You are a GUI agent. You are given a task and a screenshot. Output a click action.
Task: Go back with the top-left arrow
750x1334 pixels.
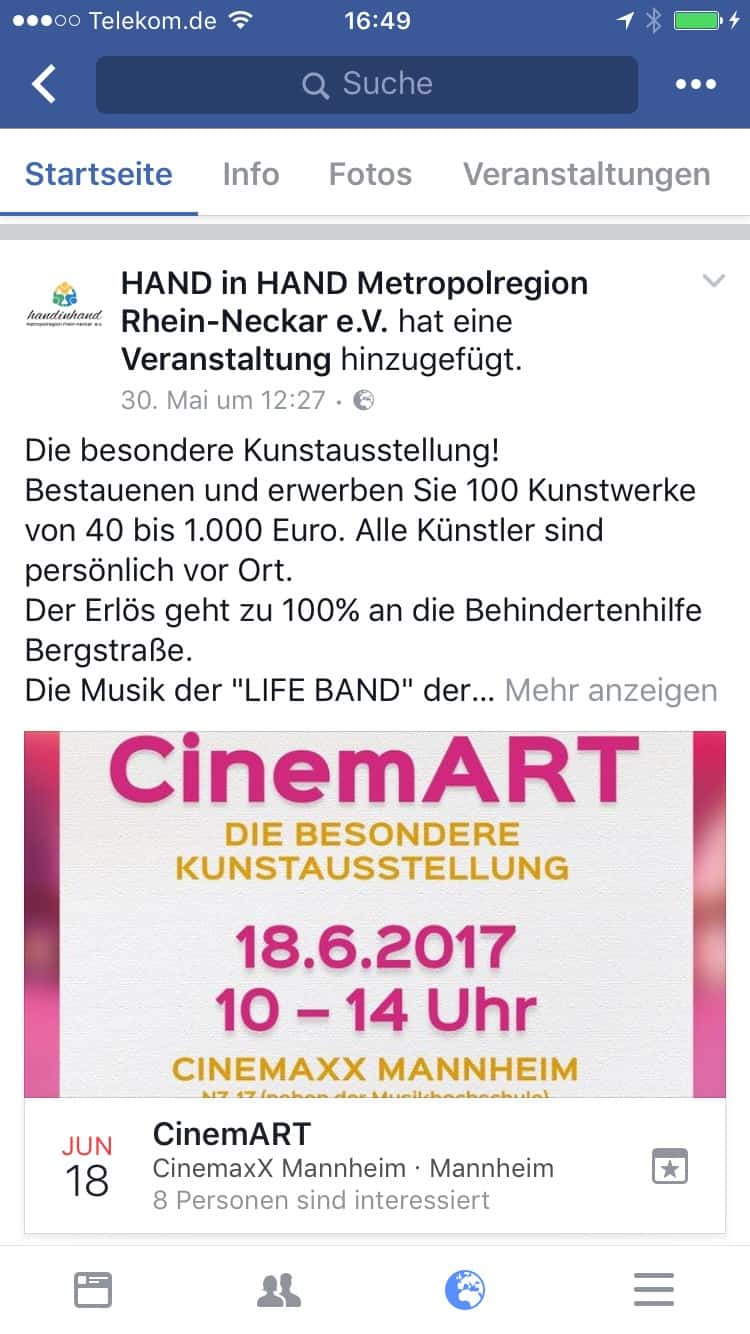(44, 84)
